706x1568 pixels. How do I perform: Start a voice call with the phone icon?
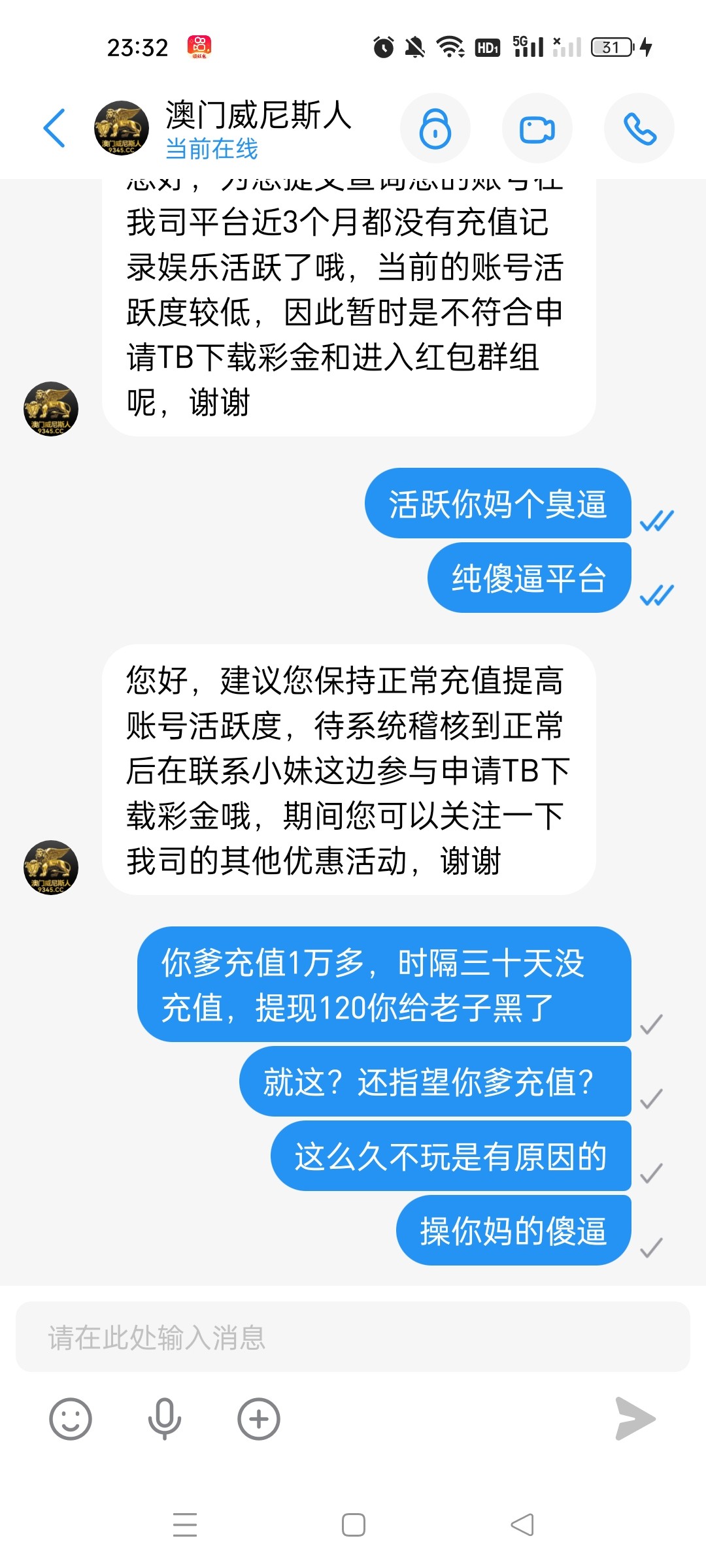click(639, 128)
